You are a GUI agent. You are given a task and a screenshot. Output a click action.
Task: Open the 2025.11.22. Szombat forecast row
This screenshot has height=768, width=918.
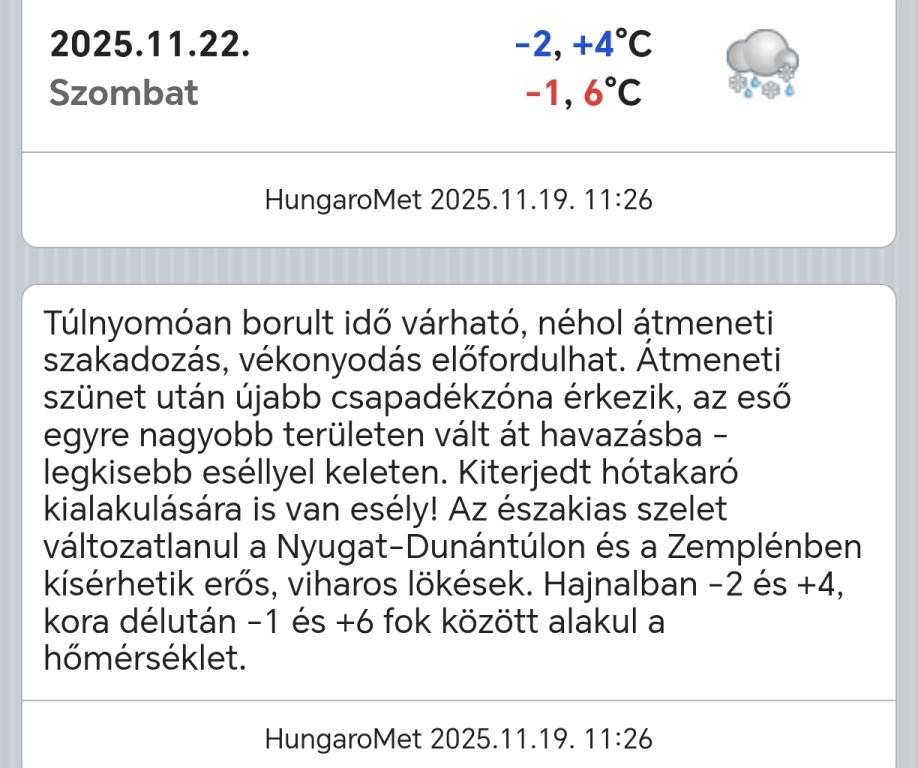click(x=400, y=70)
